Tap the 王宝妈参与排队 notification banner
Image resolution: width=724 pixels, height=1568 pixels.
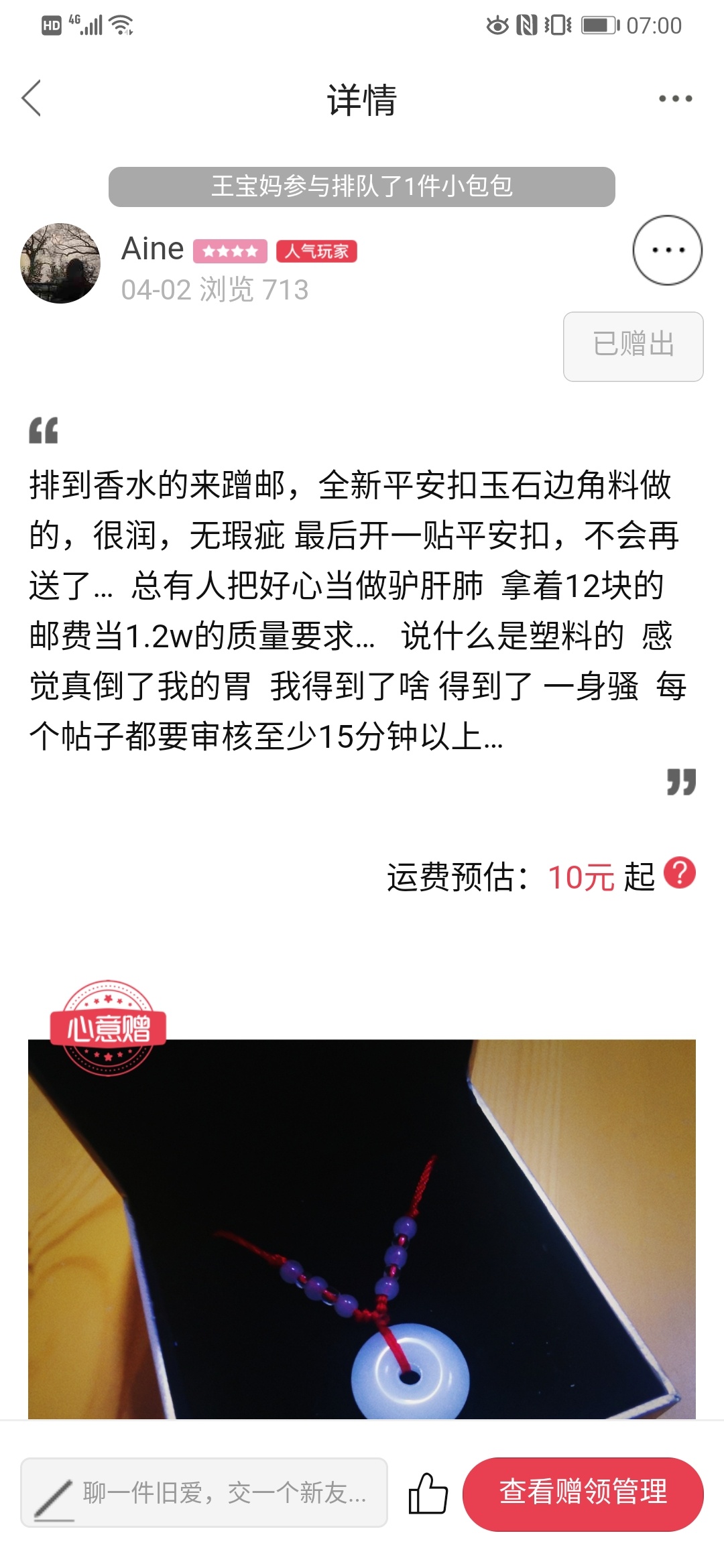pyautogui.click(x=362, y=186)
